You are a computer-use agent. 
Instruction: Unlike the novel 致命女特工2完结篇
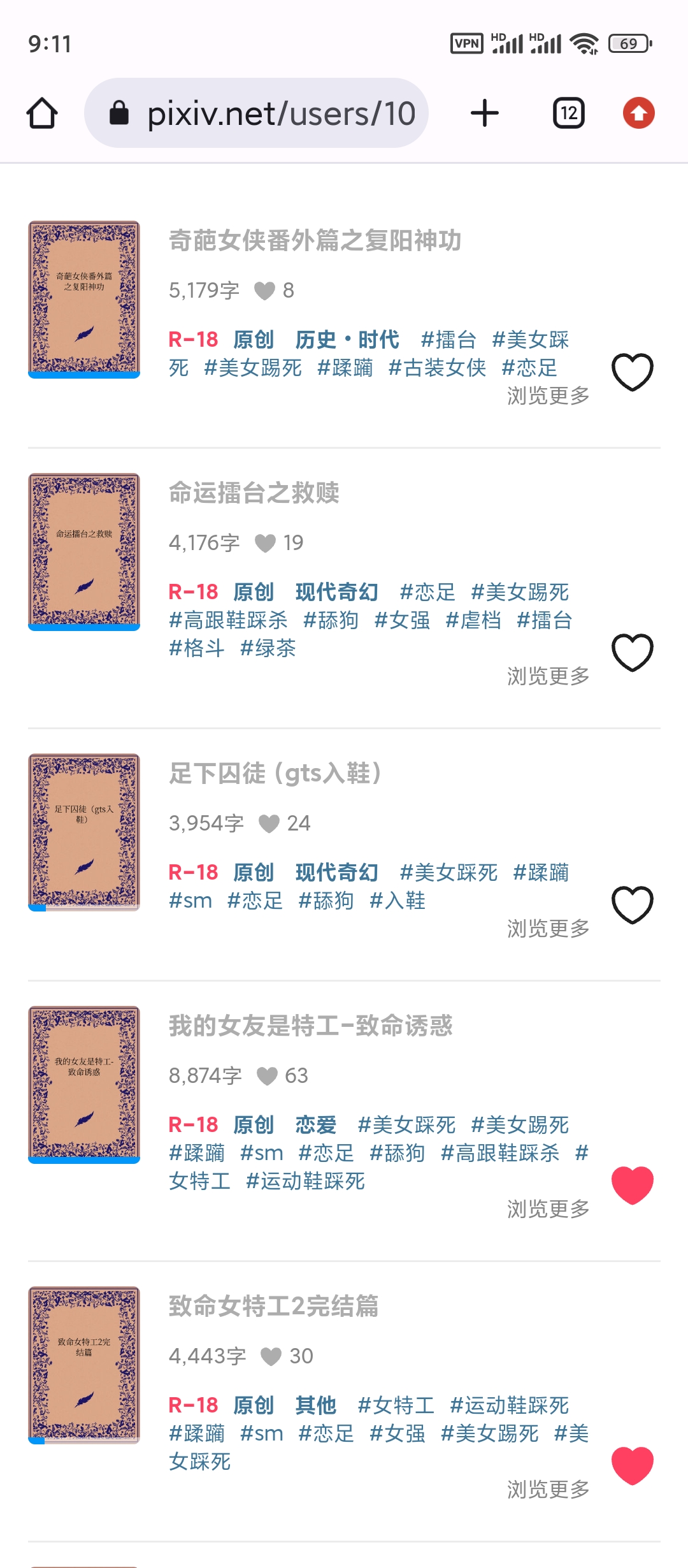coord(632,1465)
